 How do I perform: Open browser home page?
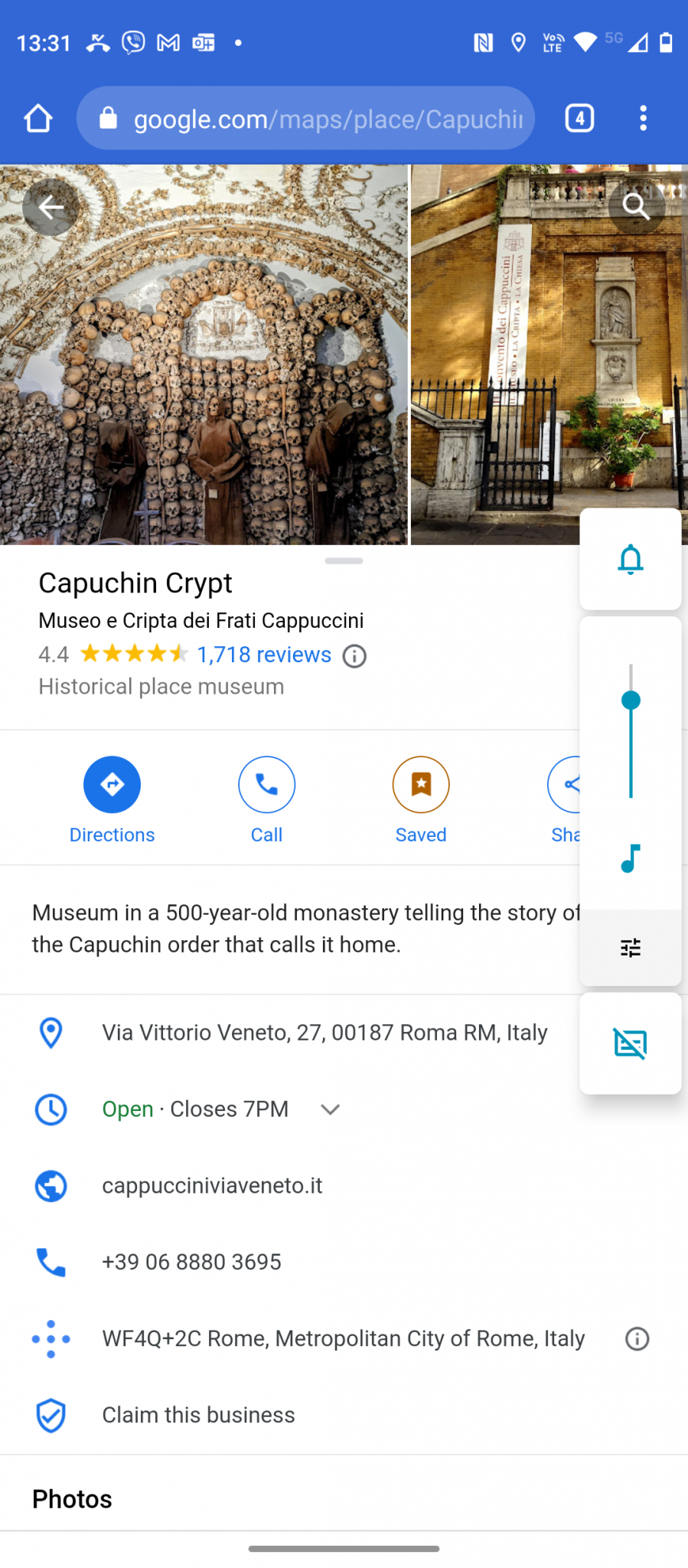coord(37,119)
